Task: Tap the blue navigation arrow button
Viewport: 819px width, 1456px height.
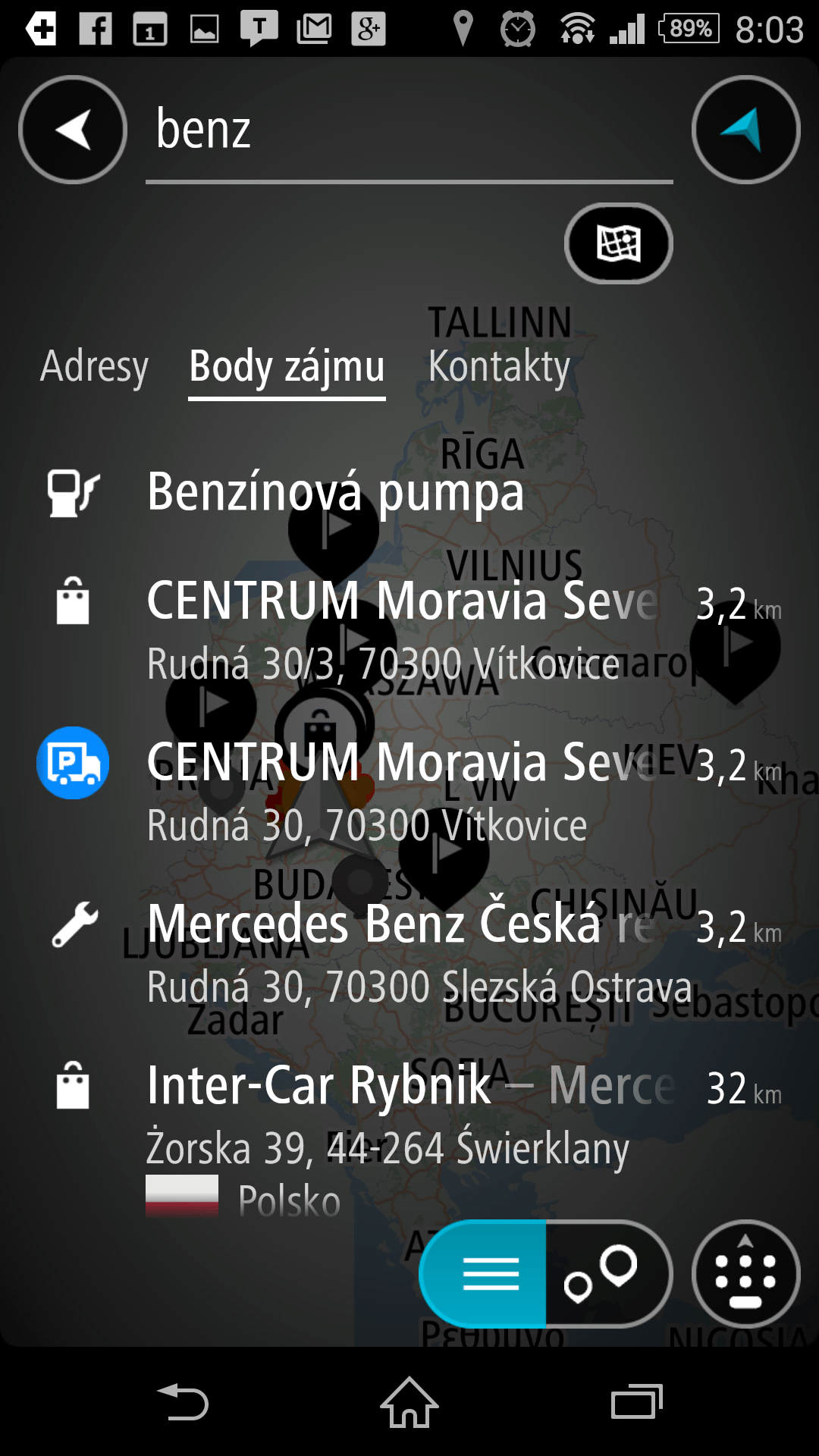Action: 746,130
